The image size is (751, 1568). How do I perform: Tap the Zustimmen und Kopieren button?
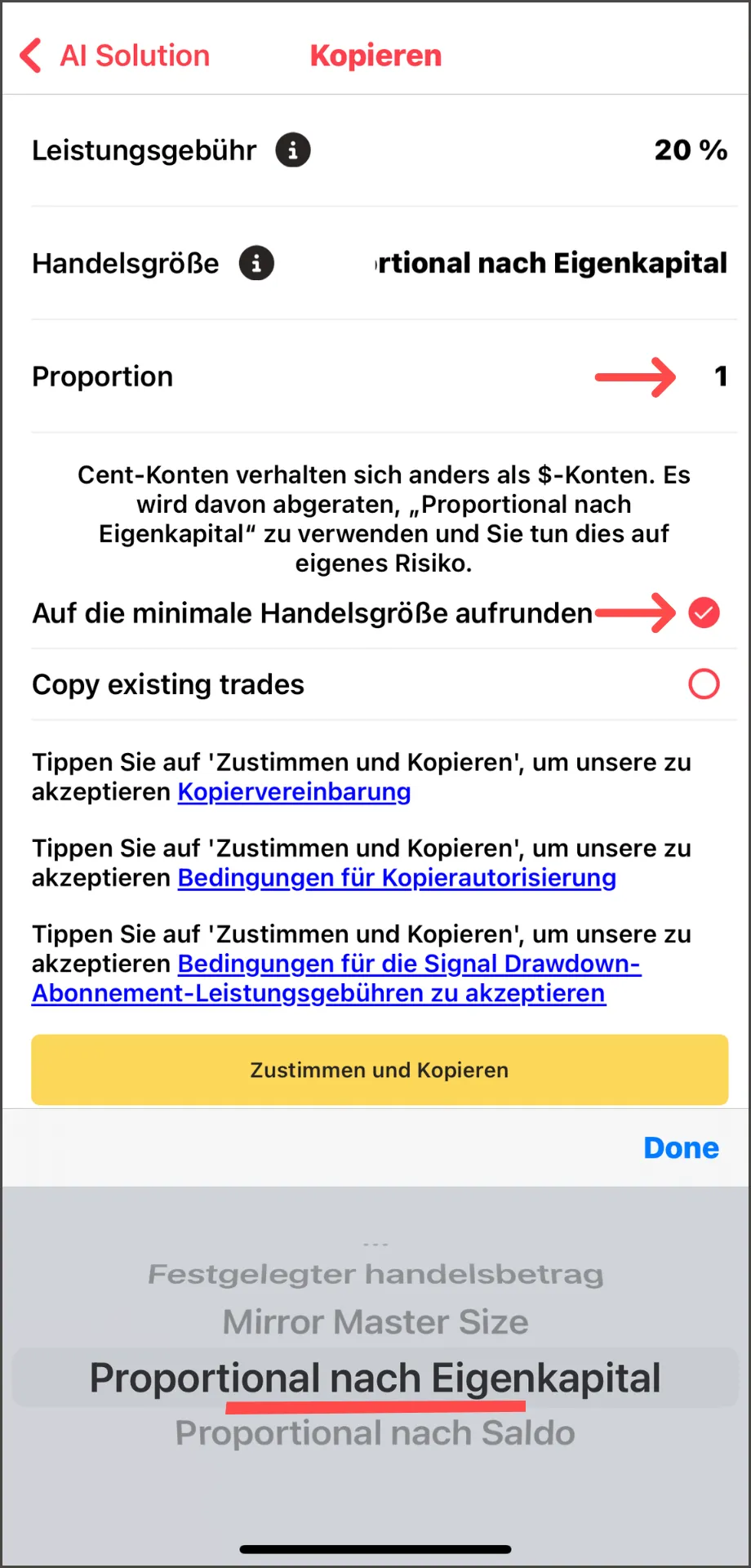pos(380,1070)
